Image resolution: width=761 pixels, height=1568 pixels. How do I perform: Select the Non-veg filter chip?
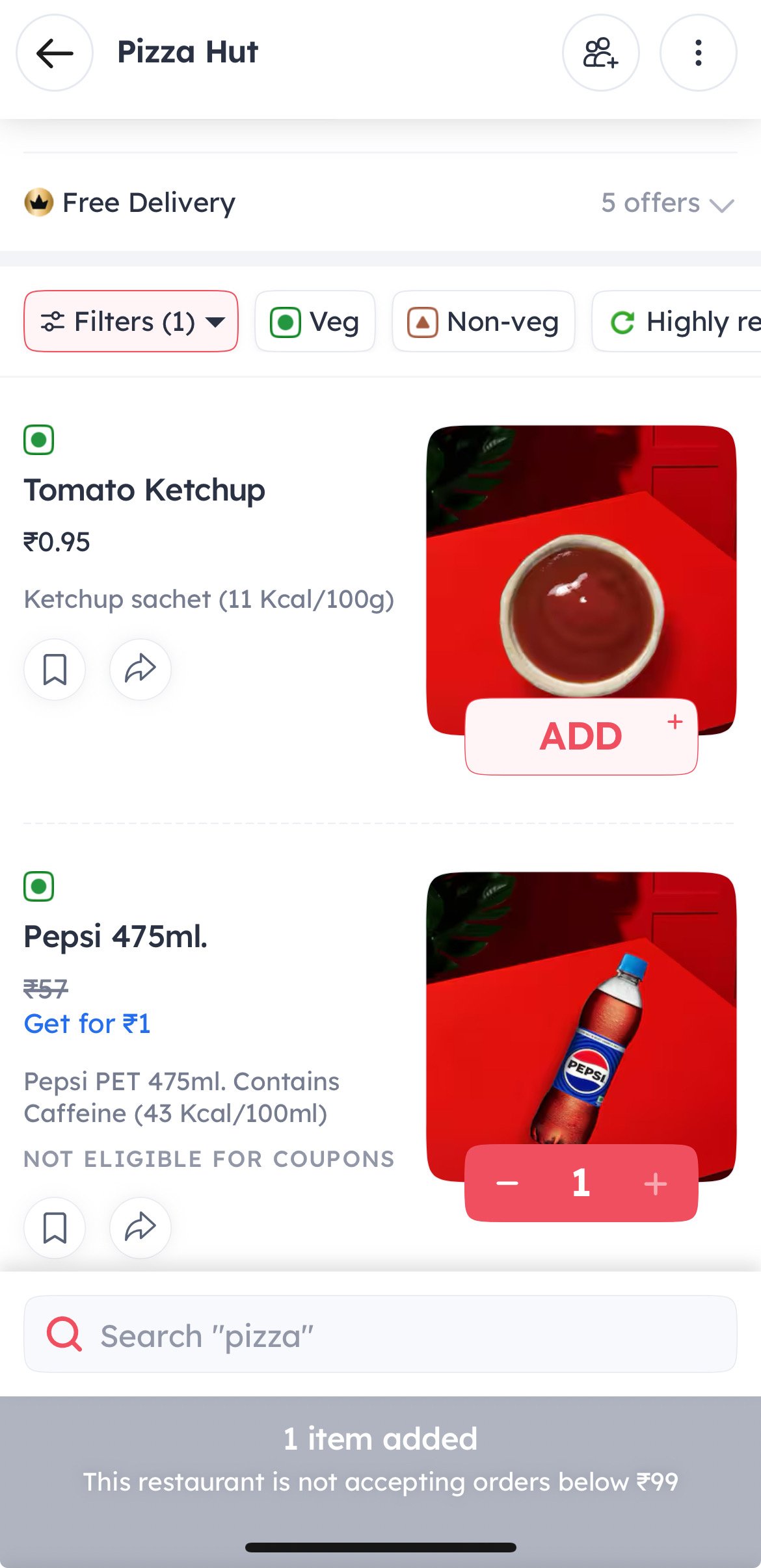click(483, 321)
